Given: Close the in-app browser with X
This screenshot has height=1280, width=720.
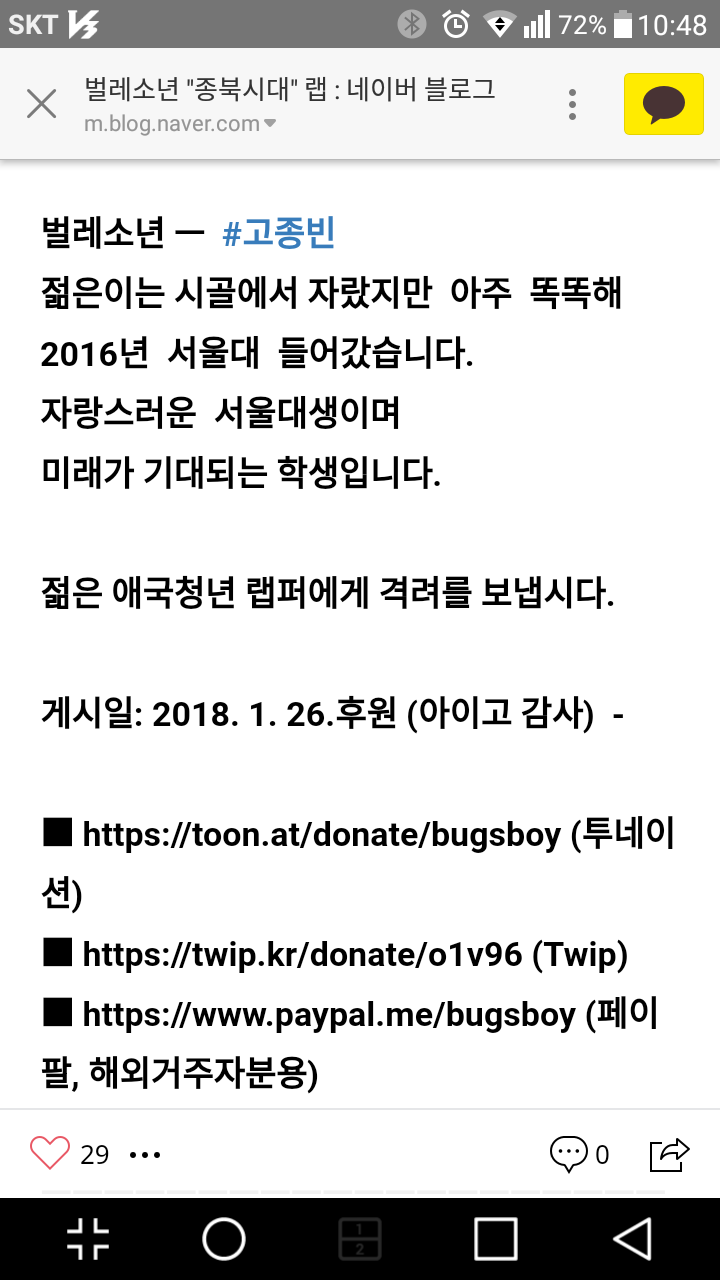Looking at the screenshot, I should coord(41,104).
